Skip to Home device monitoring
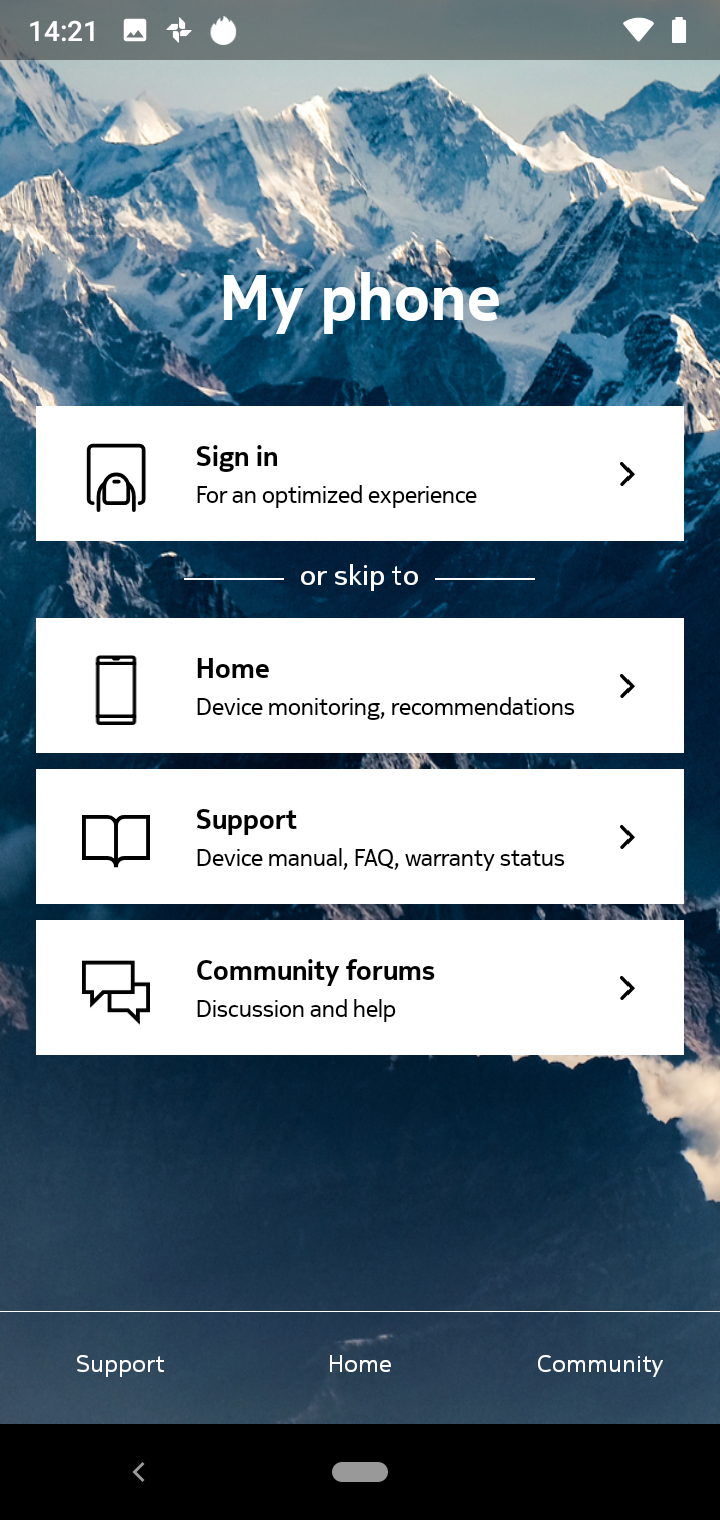 click(x=360, y=685)
